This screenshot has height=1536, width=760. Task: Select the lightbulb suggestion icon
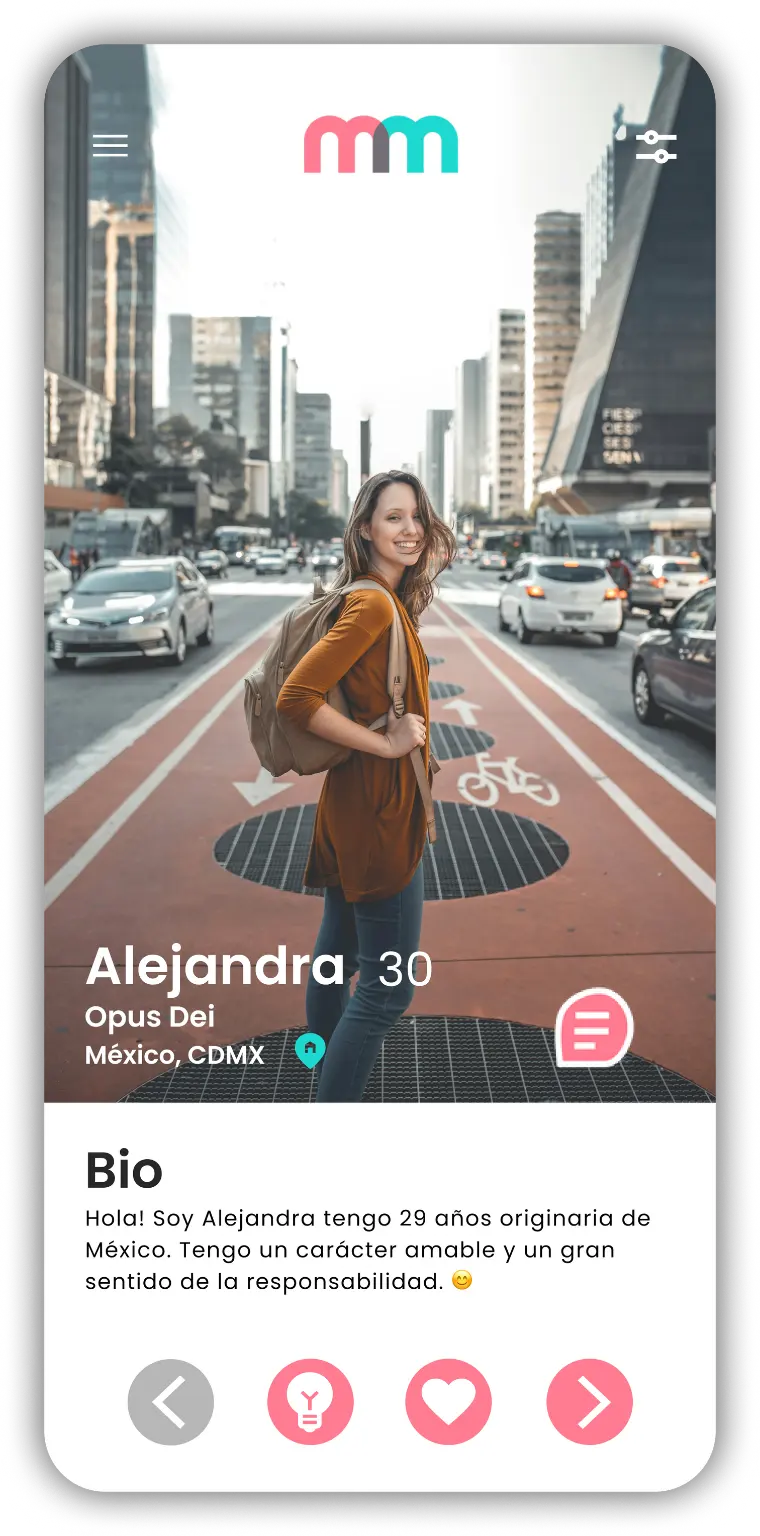point(310,1403)
